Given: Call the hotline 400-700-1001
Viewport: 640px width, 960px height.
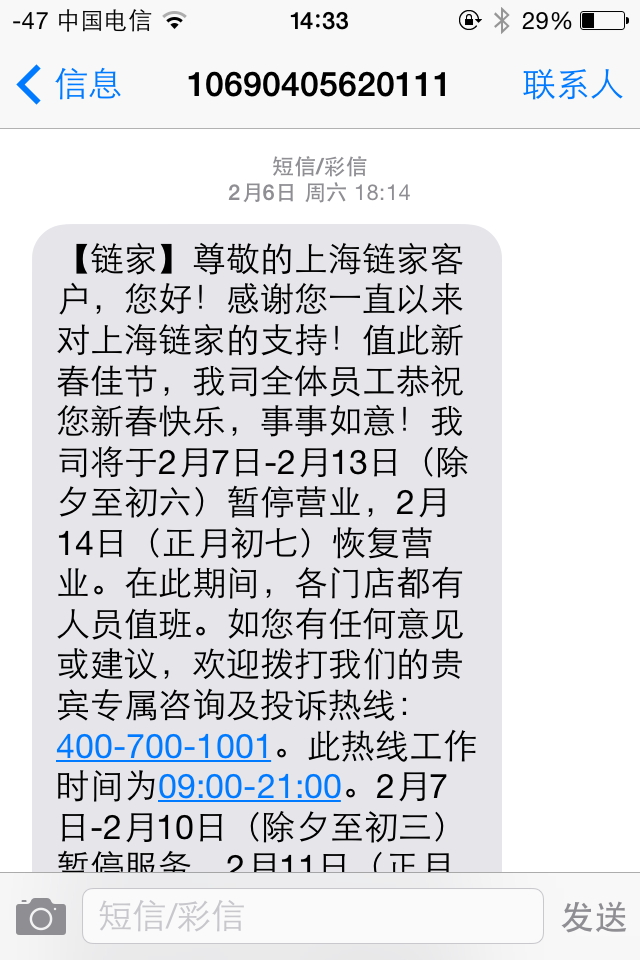Looking at the screenshot, I should pos(164,747).
